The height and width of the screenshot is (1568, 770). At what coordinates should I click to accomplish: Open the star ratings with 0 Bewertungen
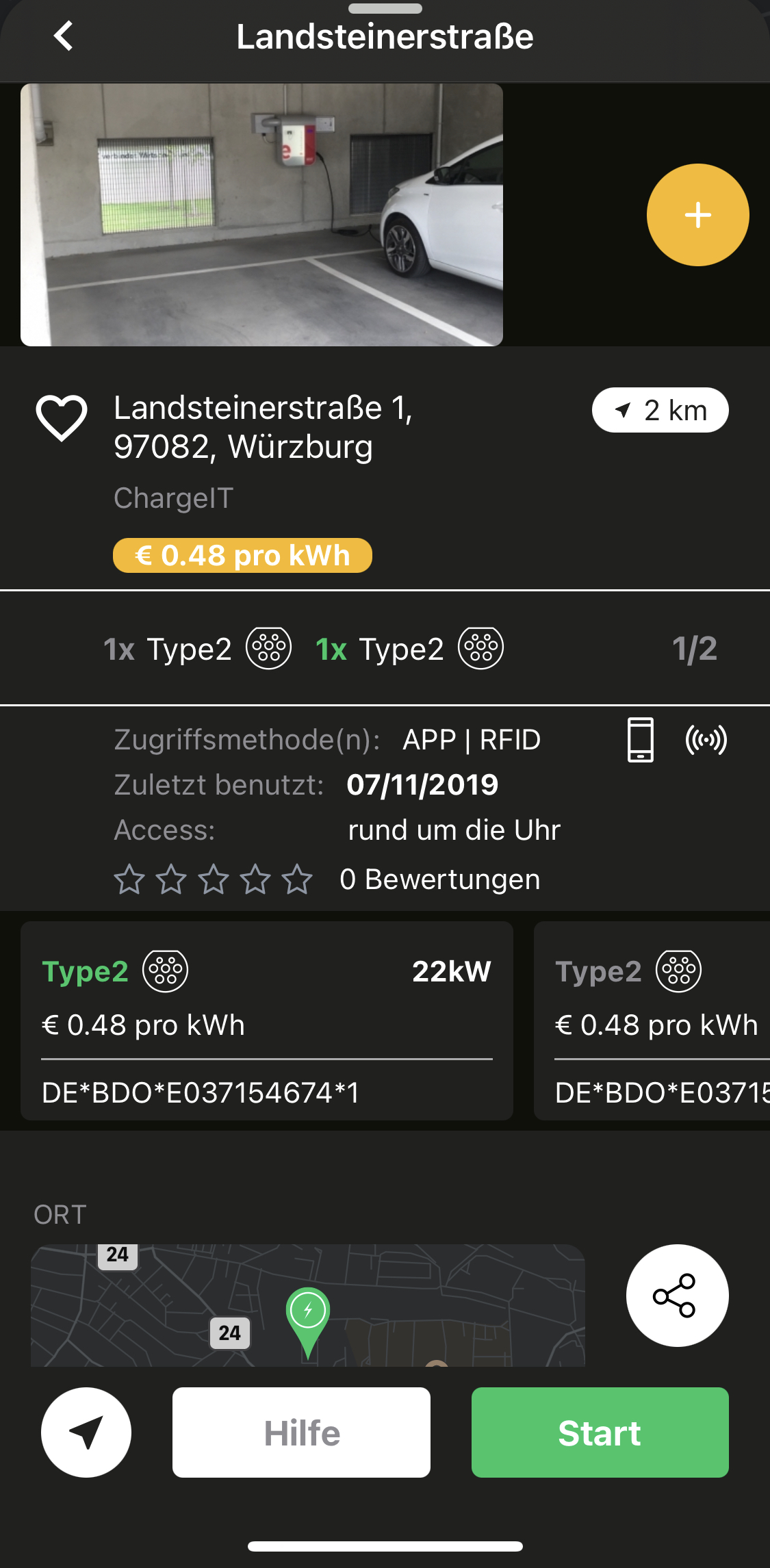[326, 879]
